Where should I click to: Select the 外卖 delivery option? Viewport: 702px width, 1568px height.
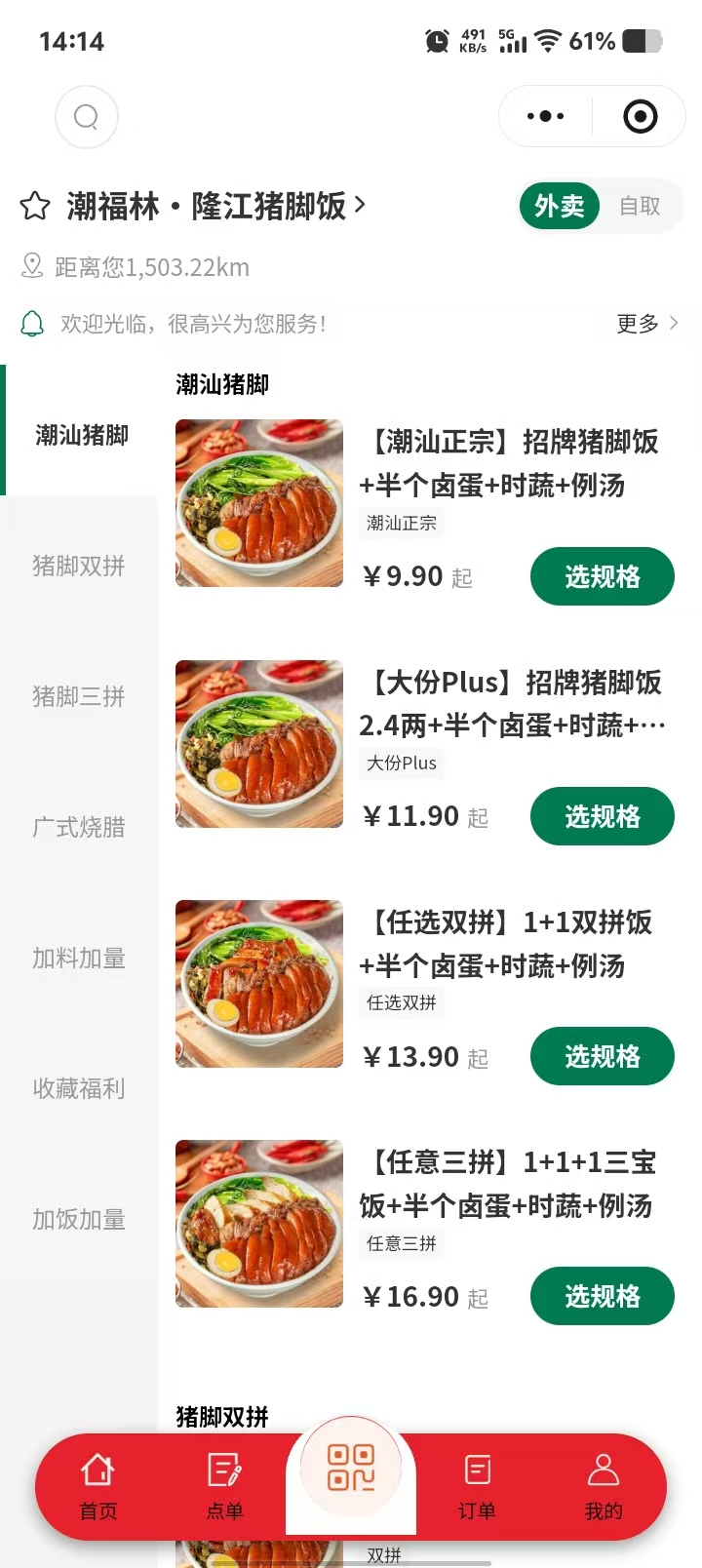tap(560, 206)
